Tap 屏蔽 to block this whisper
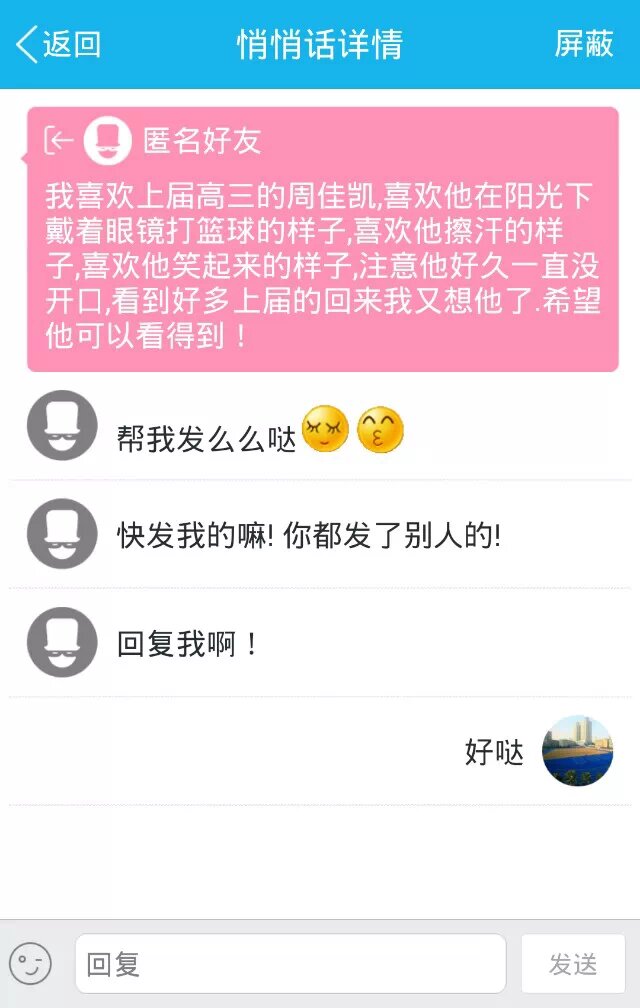 584,45
